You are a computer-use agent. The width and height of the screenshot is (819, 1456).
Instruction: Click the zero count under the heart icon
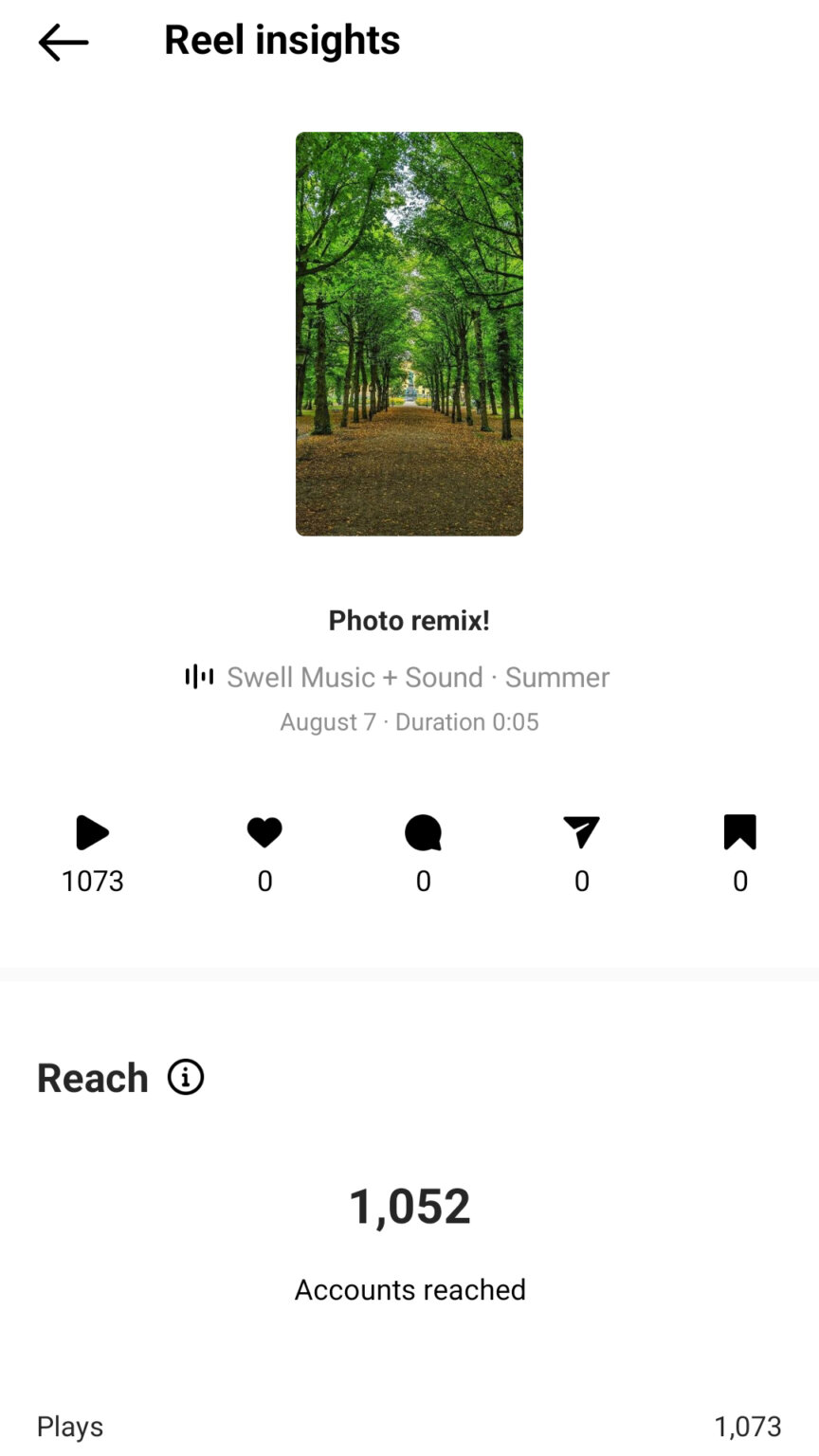pos(264,881)
